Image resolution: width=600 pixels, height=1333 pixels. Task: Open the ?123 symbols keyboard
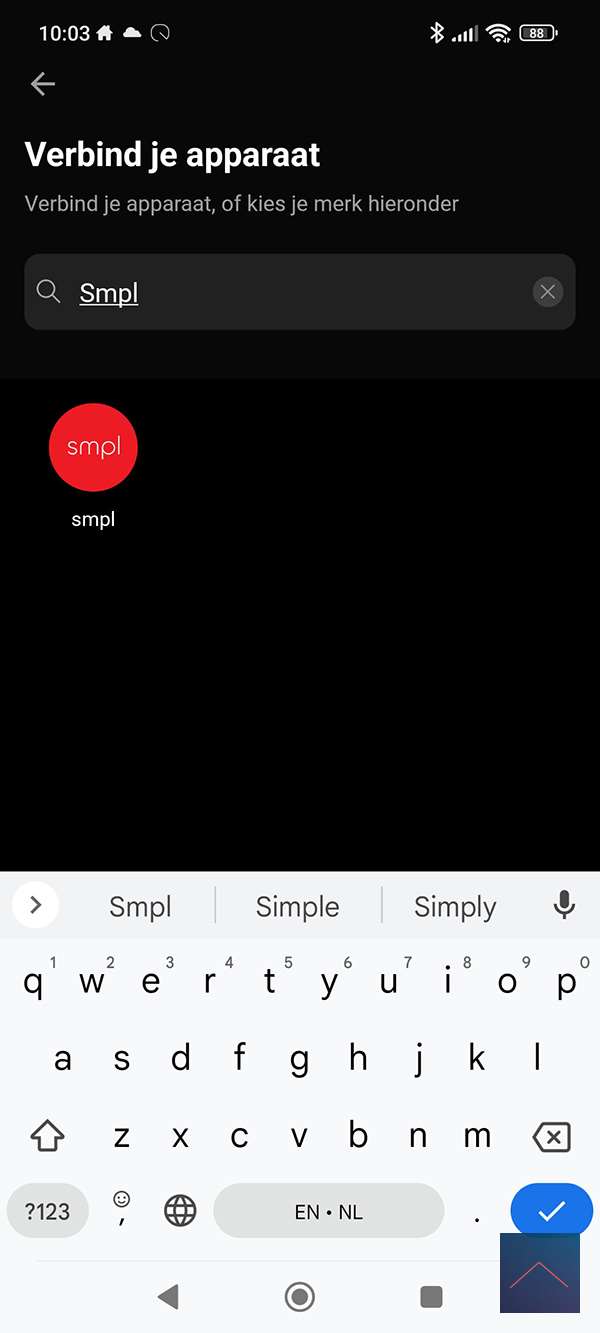tap(47, 1212)
